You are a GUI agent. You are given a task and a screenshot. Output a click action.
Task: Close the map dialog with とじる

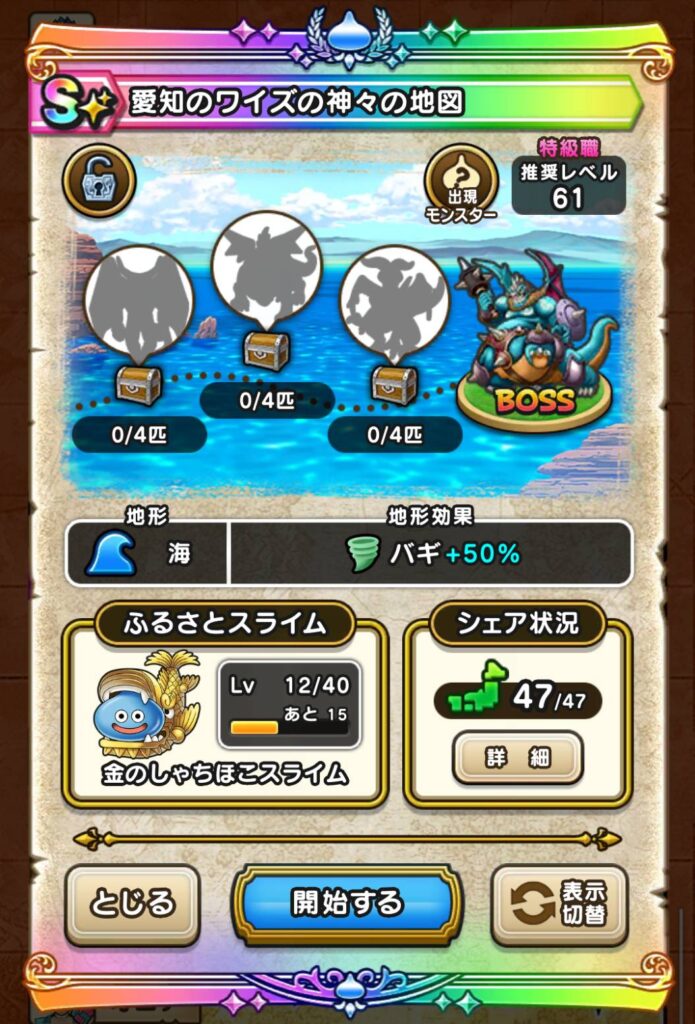(x=132, y=905)
